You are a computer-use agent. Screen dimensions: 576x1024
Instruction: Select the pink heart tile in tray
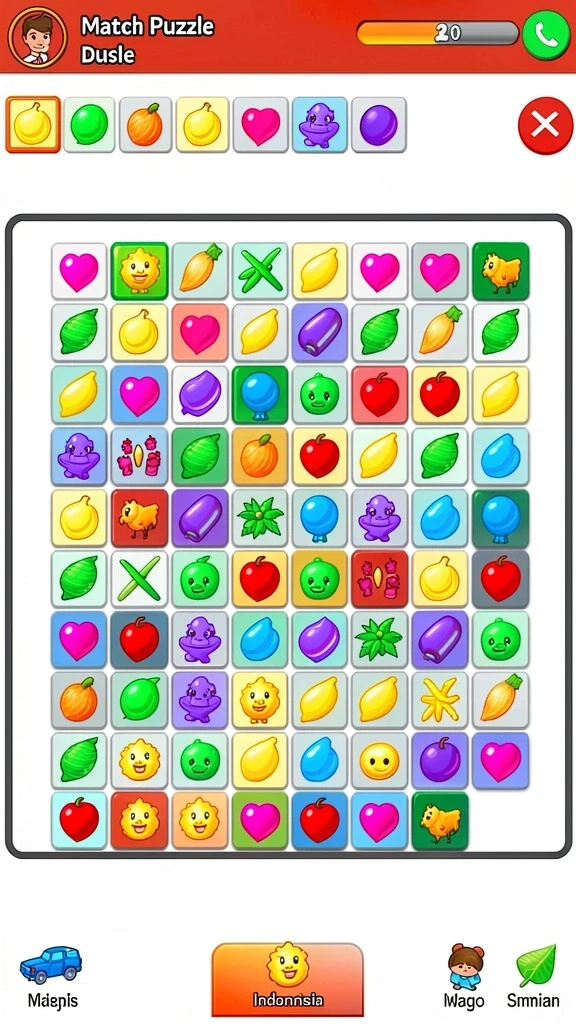pyautogui.click(x=261, y=125)
